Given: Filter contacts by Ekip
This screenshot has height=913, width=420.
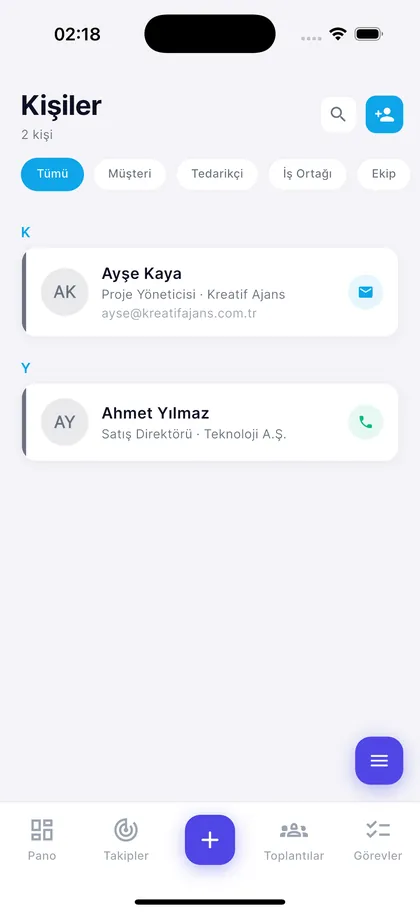Looking at the screenshot, I should point(384,174).
